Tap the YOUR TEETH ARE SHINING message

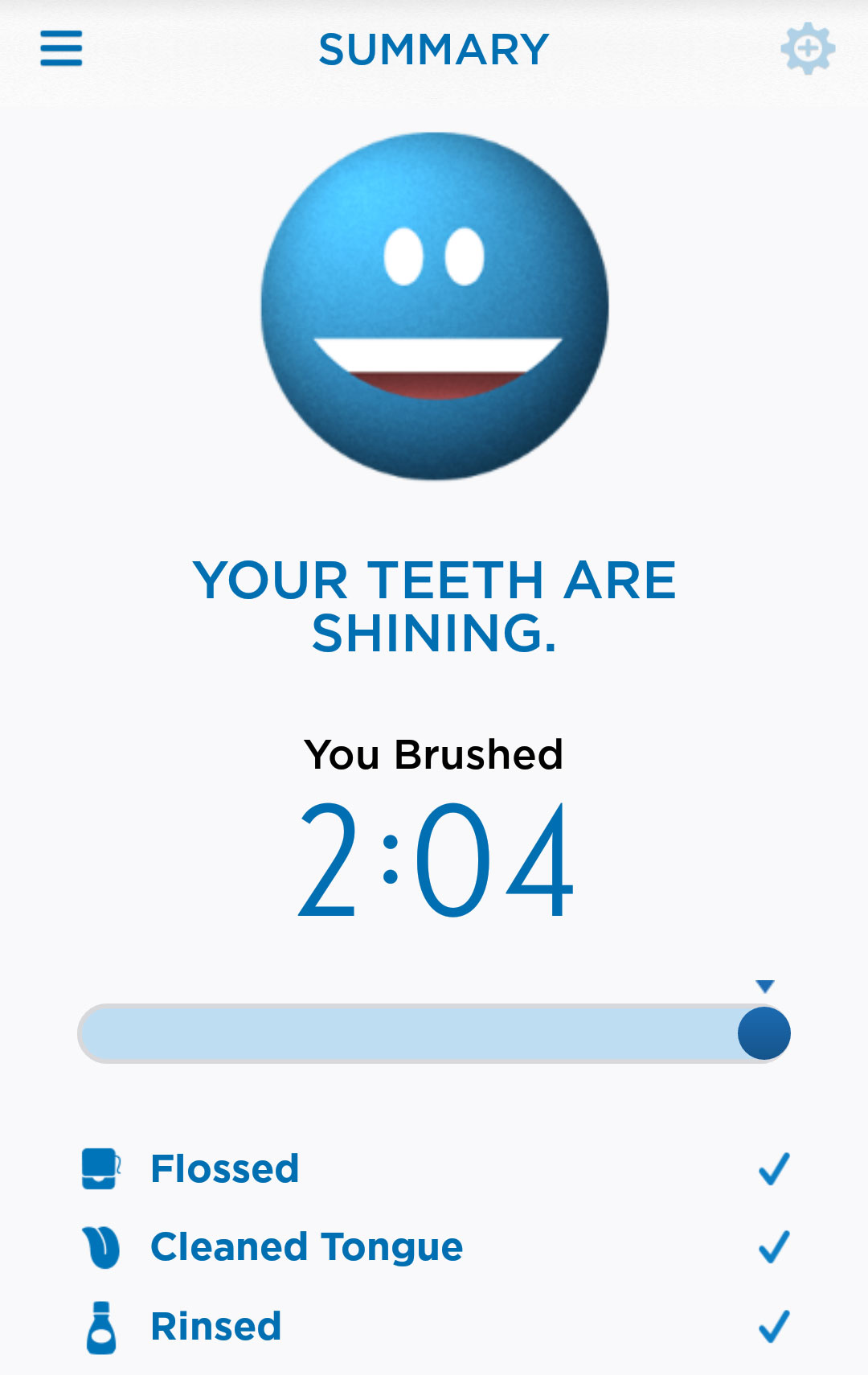point(434,607)
